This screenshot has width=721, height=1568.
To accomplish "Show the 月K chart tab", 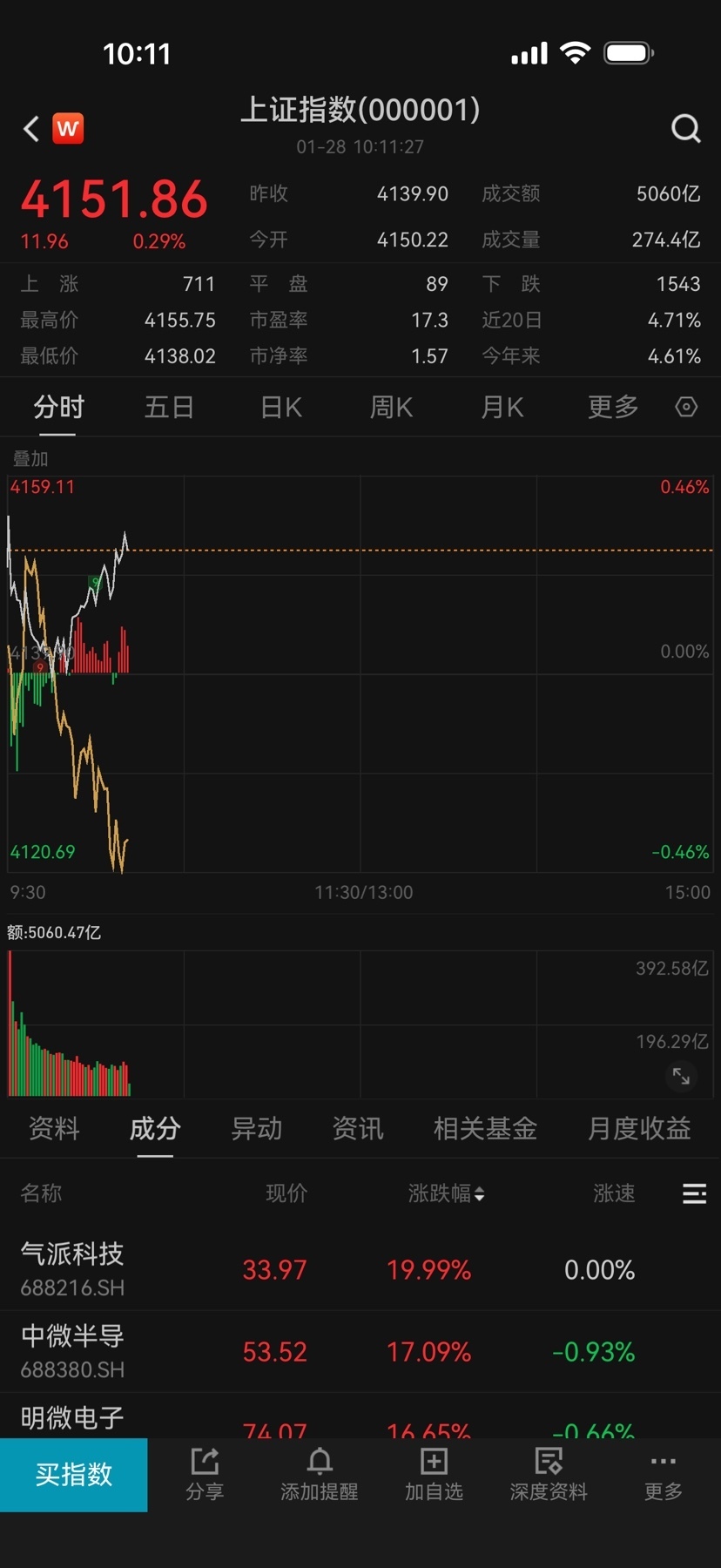I will point(502,407).
